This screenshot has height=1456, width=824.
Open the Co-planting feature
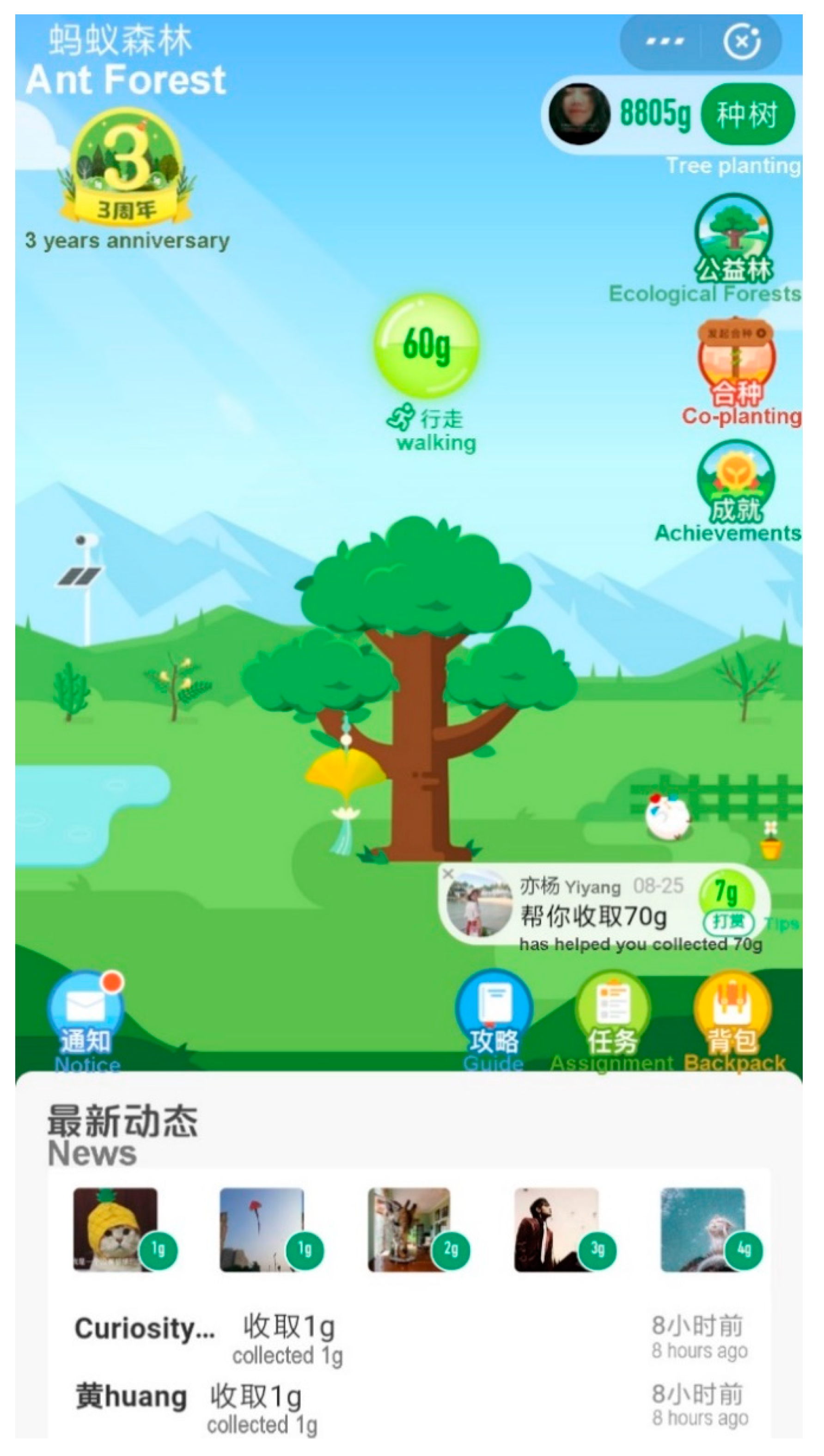tap(736, 362)
